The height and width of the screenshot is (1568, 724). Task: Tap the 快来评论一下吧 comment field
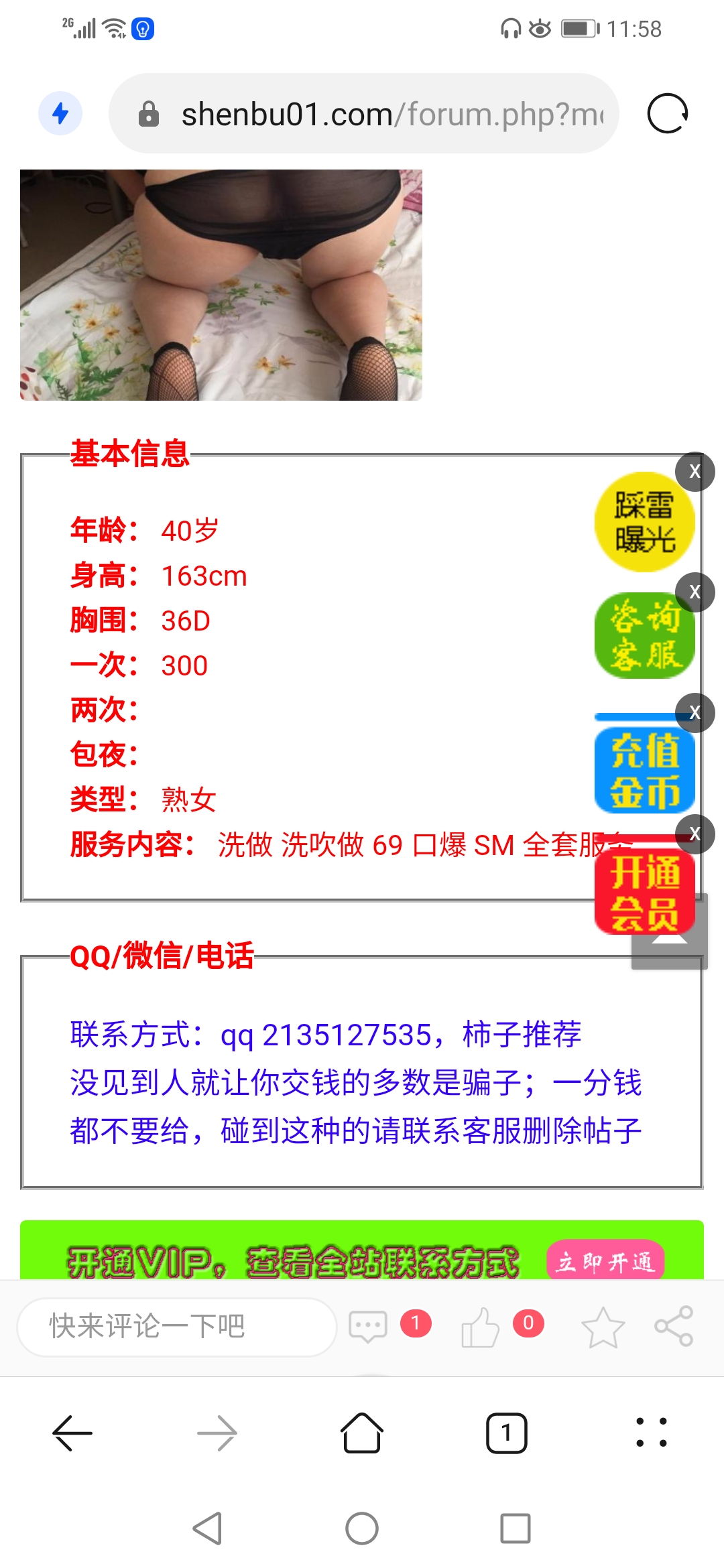(x=176, y=1326)
